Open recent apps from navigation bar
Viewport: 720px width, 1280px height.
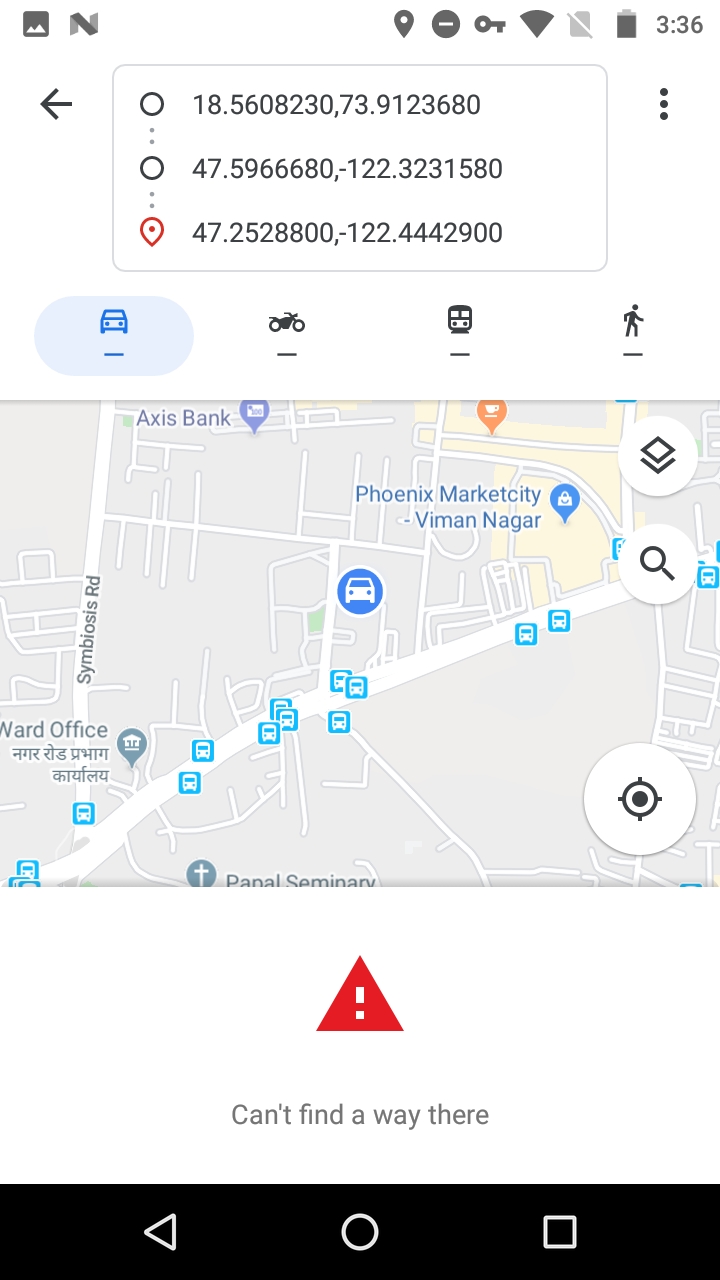pyautogui.click(x=560, y=1232)
